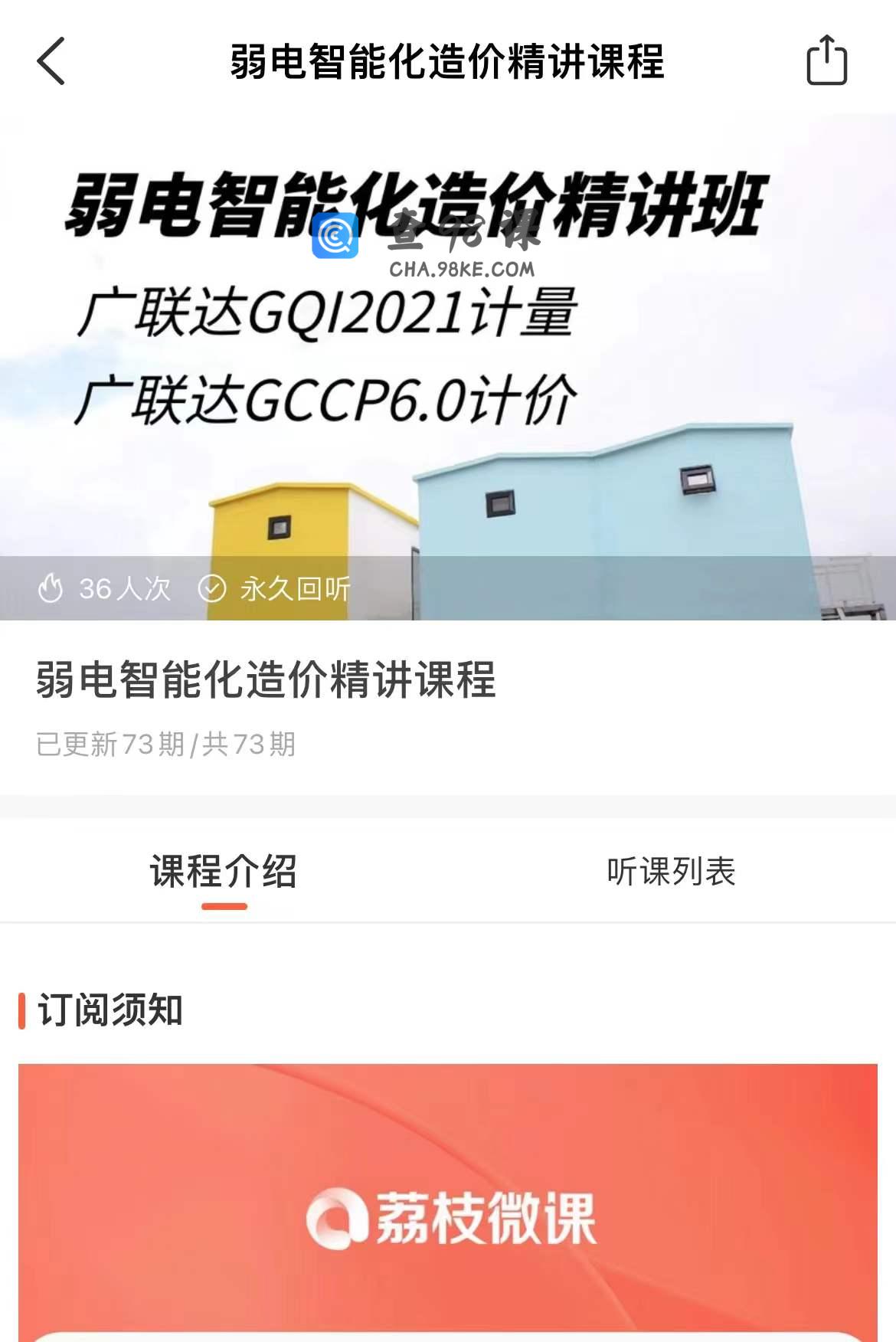
Task: Share this course via the share icon
Action: click(x=826, y=61)
